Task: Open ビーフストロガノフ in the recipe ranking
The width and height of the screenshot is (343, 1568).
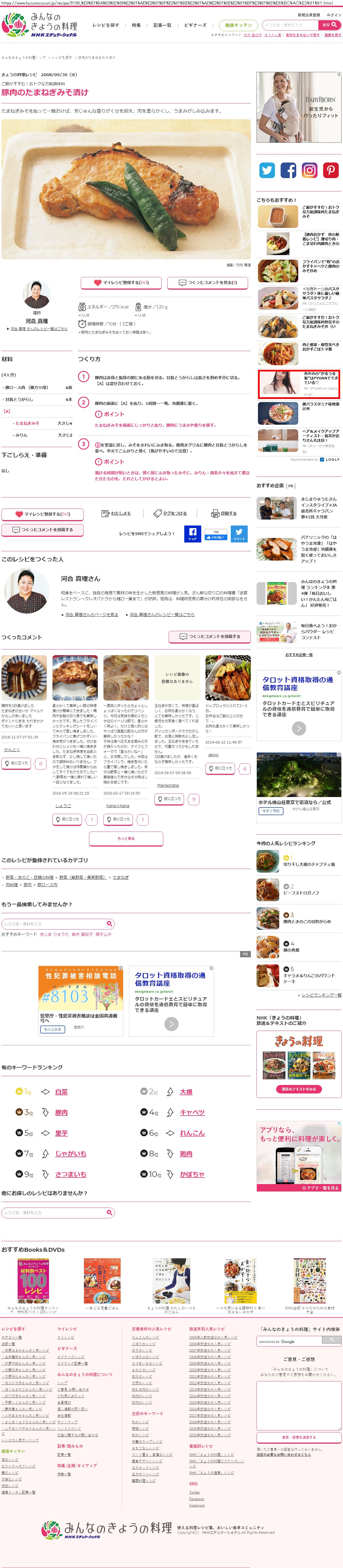Action: (x=301, y=893)
